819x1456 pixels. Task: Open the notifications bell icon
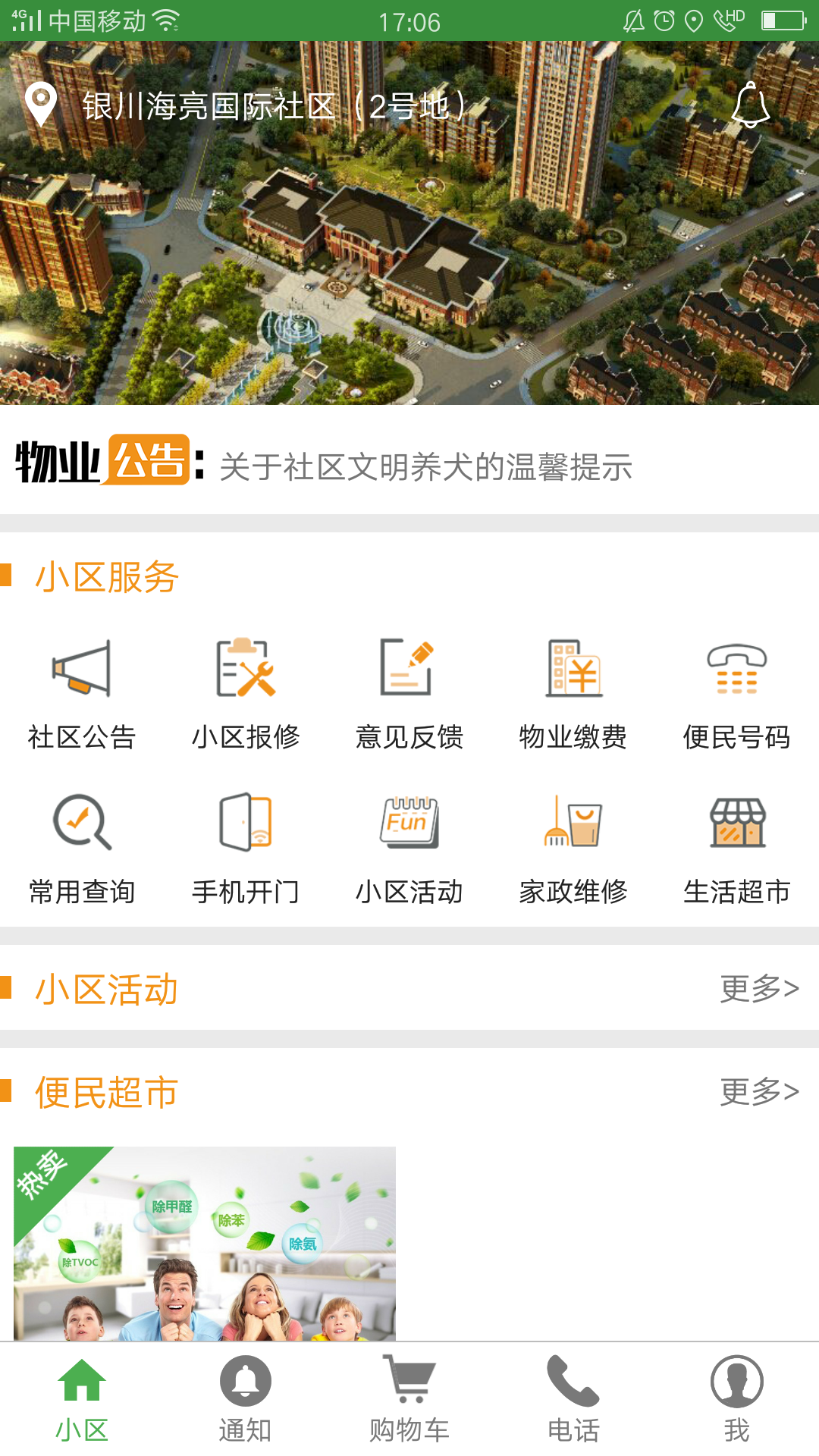coord(751,105)
